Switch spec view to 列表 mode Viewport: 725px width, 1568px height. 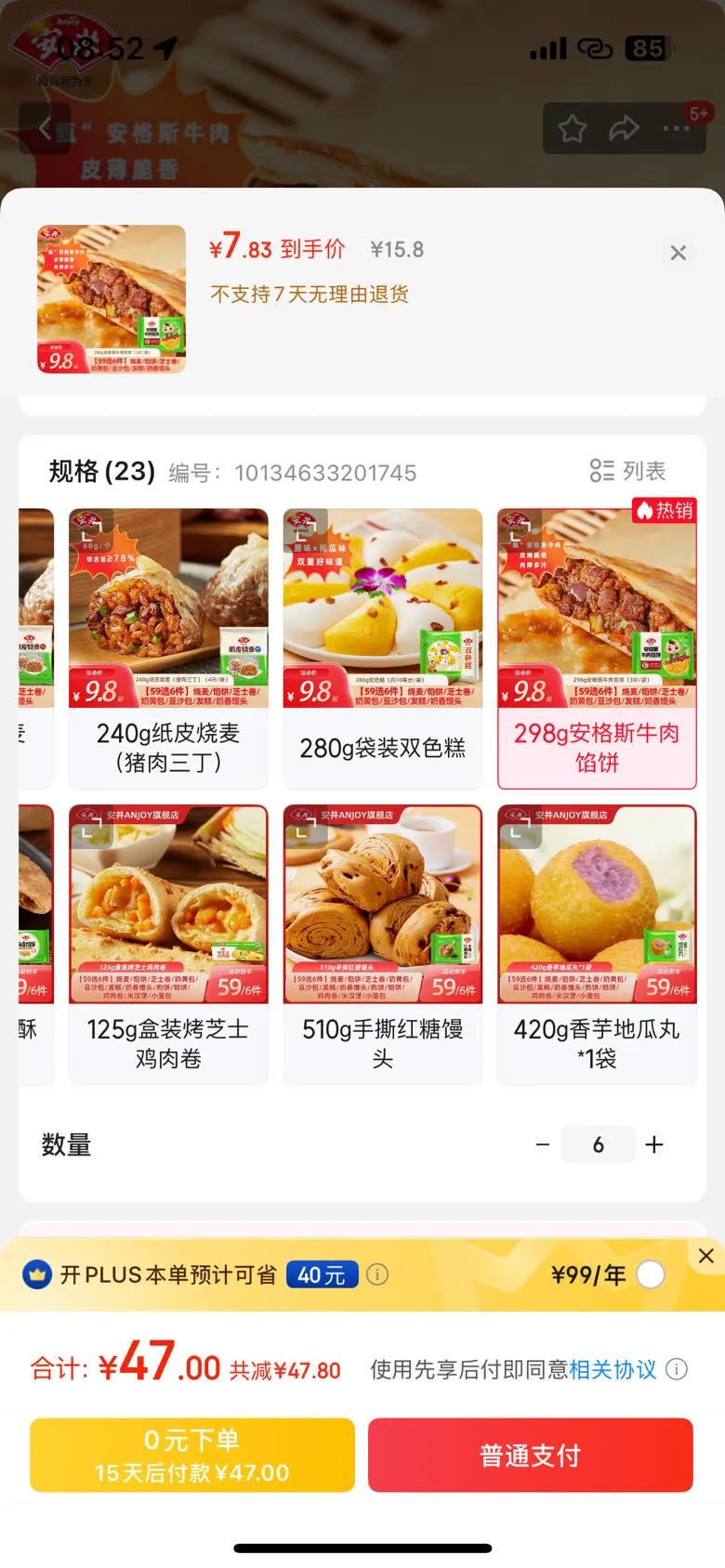click(628, 471)
